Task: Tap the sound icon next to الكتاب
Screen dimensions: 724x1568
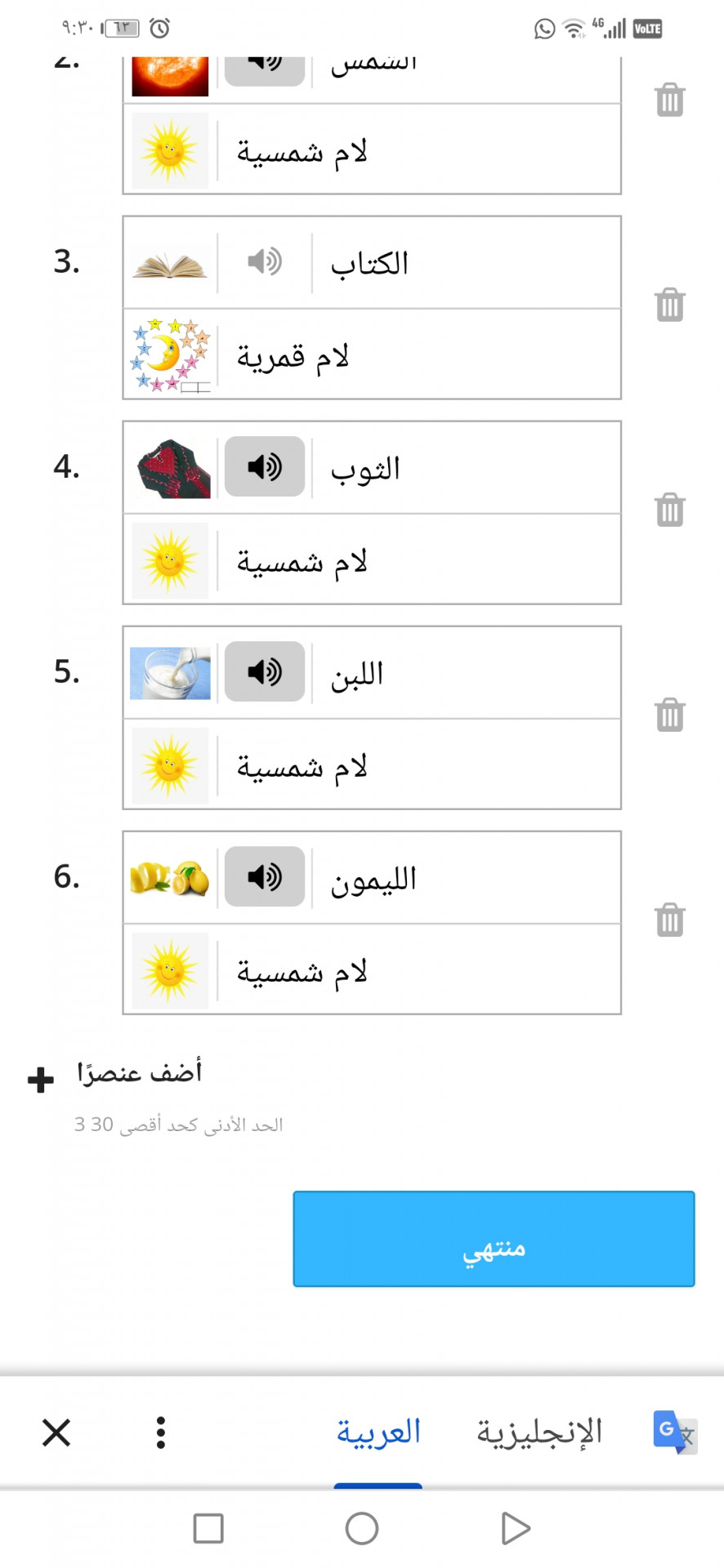Action: (x=265, y=261)
